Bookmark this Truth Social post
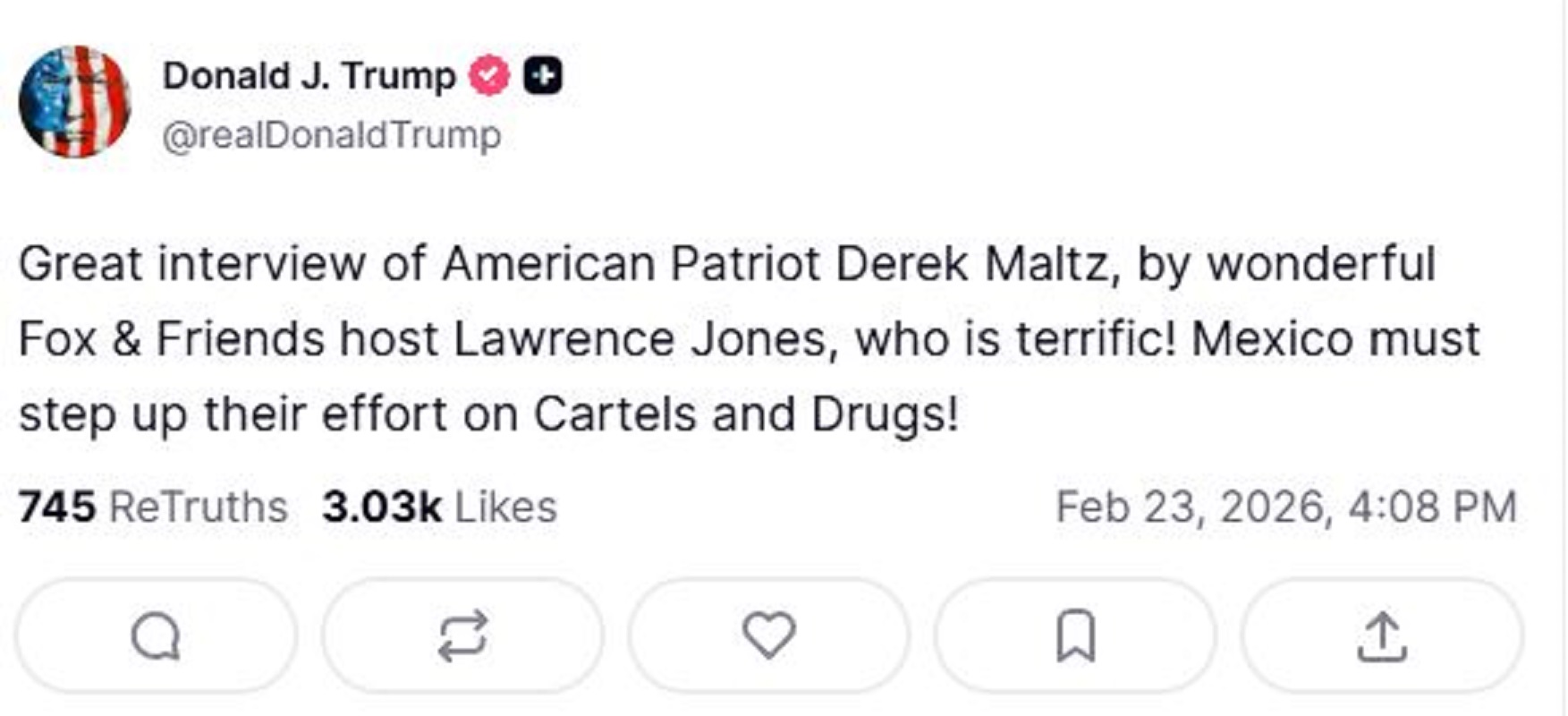1568x716 pixels. click(x=1075, y=635)
